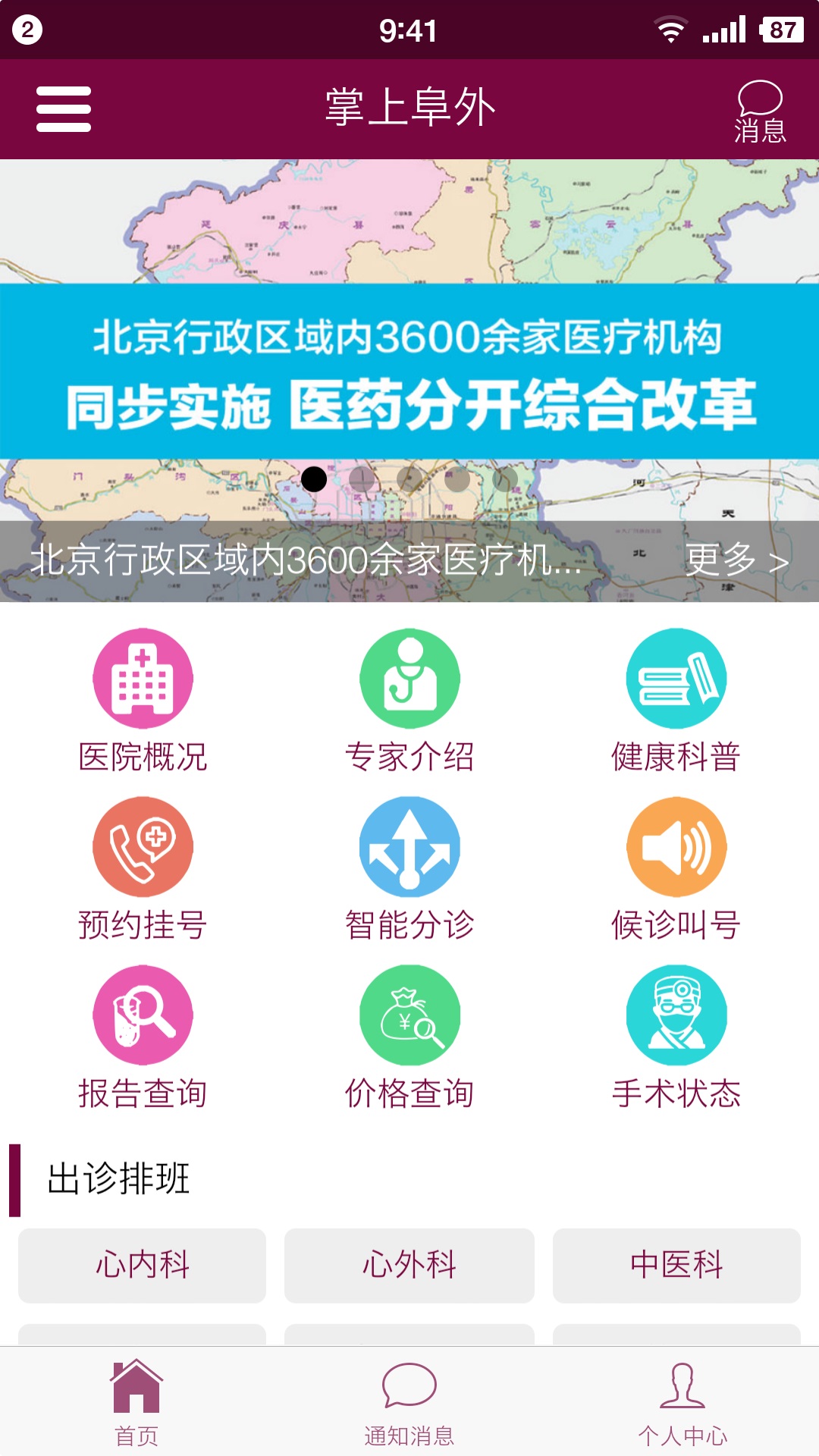The height and width of the screenshot is (1456, 819).
Task: Switch to the 个人中心 personal center tab
Action: (682, 1407)
